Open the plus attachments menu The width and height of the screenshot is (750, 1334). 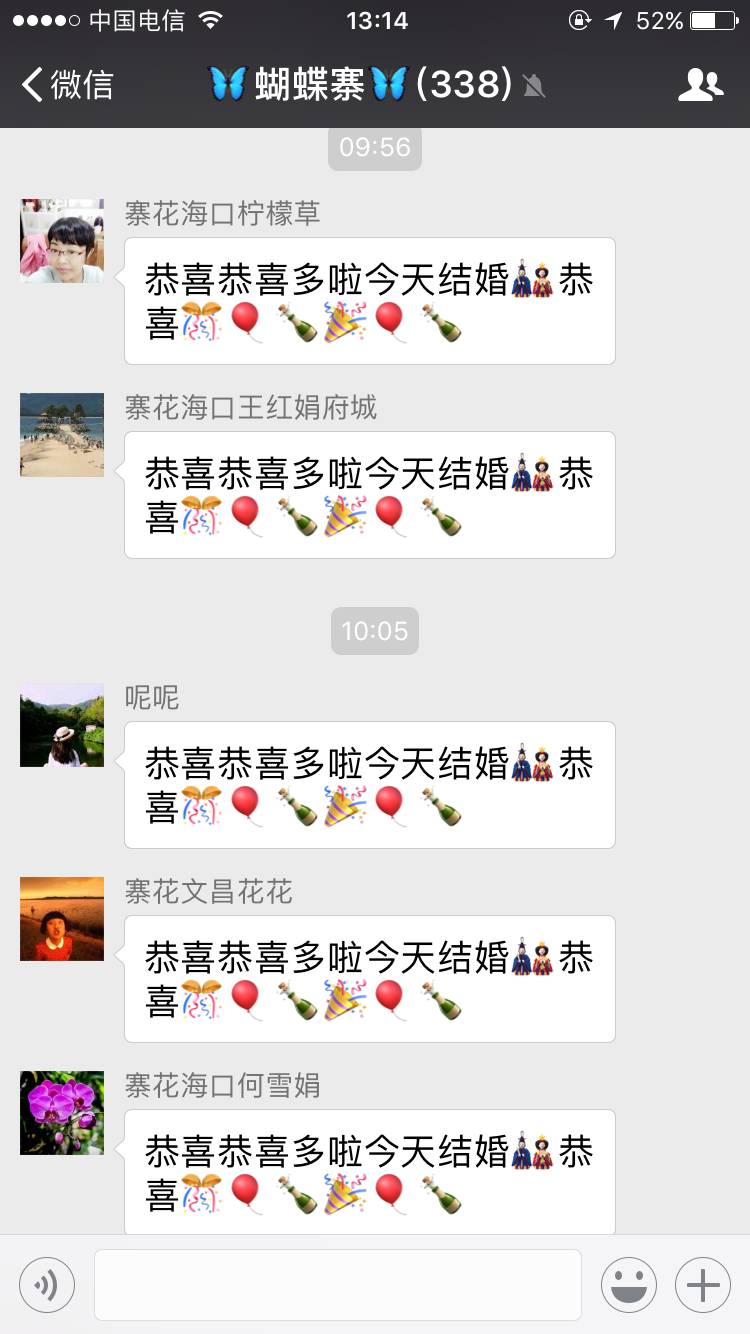tap(703, 1284)
